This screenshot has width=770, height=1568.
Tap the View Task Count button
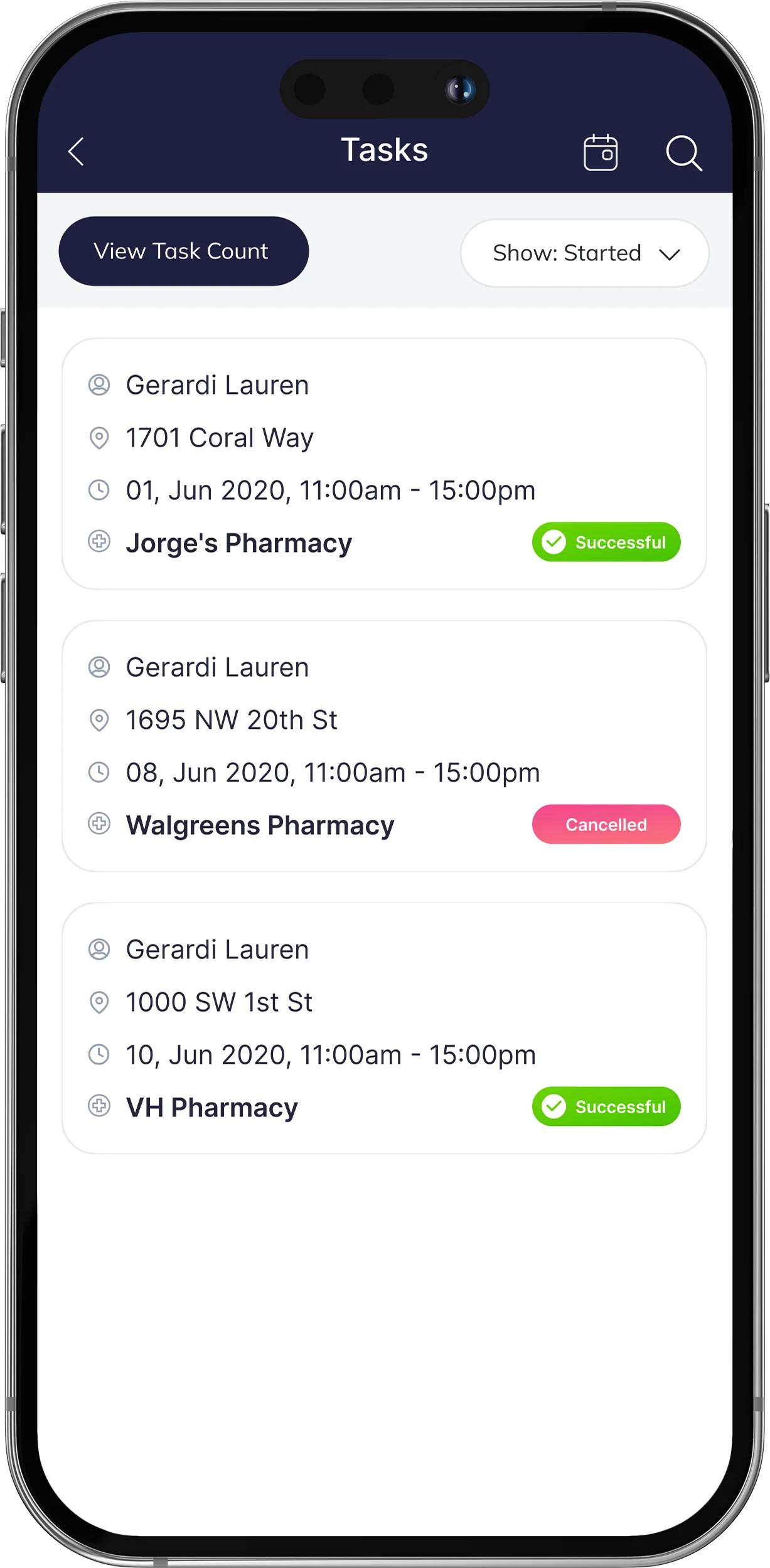(x=183, y=252)
